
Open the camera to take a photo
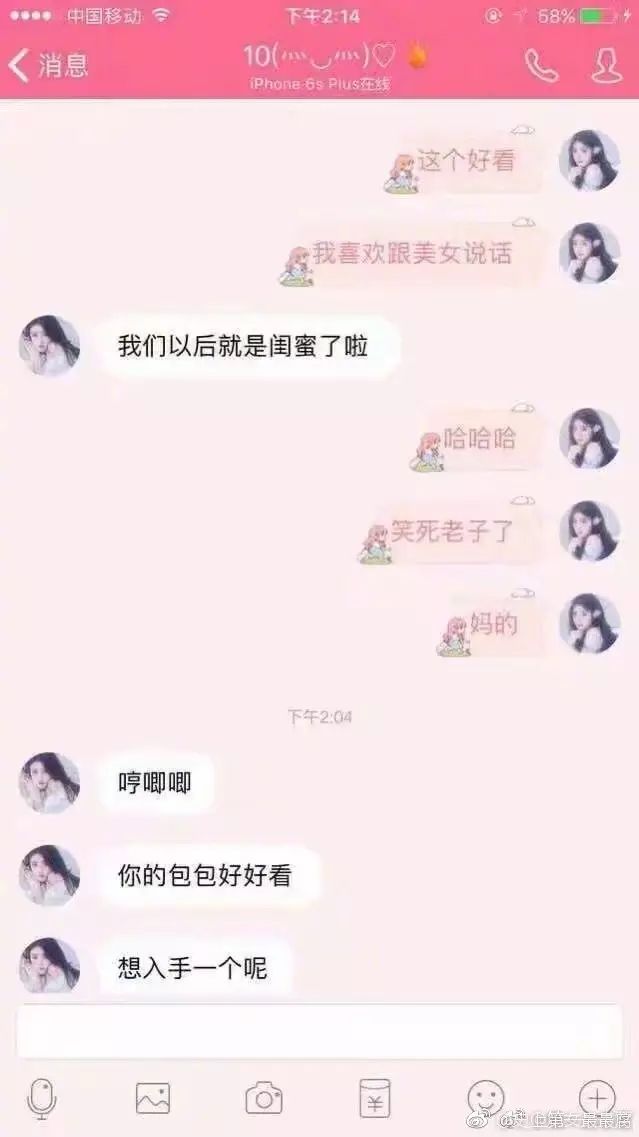pos(264,1098)
